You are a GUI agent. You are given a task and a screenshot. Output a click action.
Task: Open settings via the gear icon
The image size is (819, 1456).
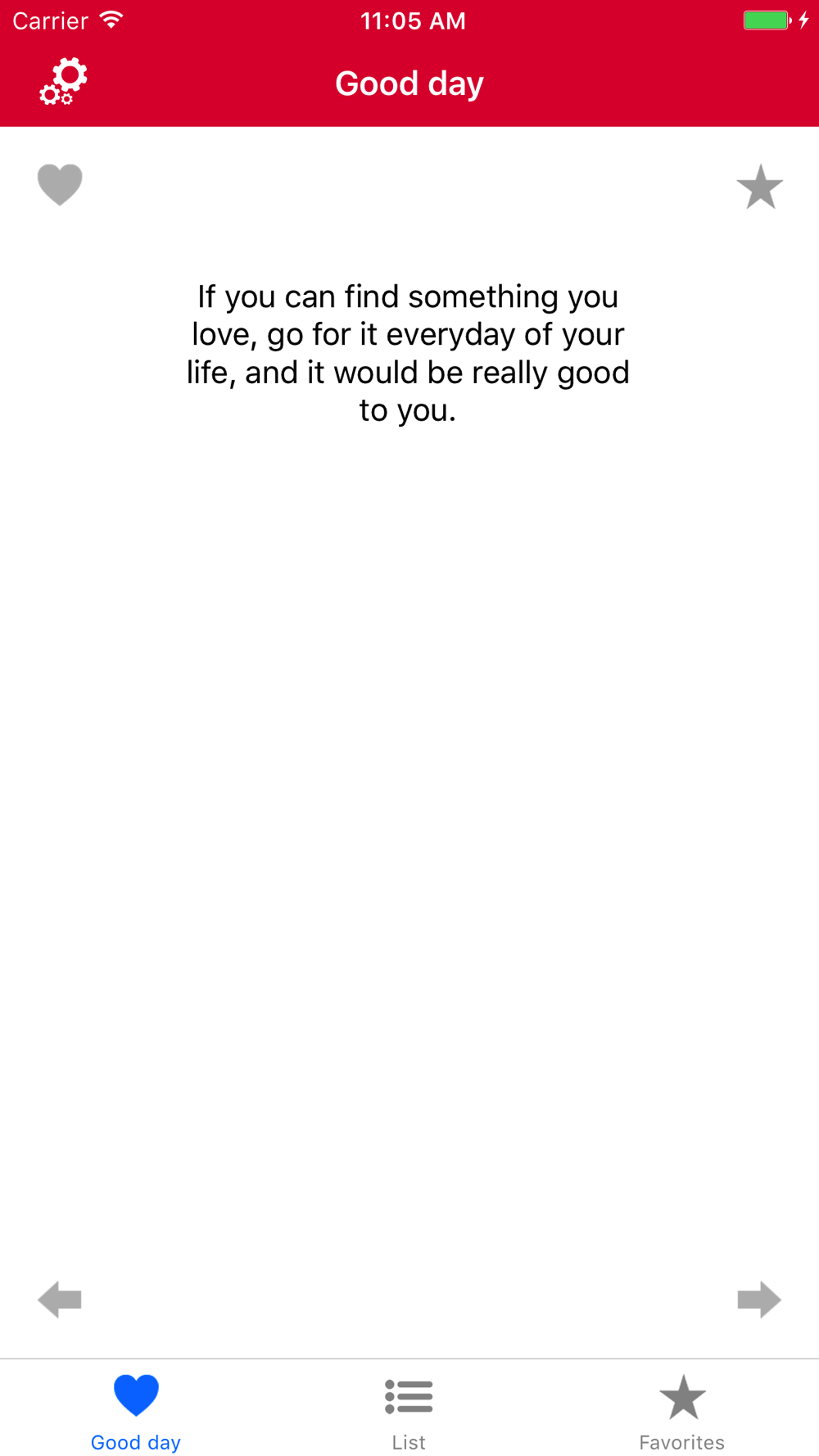tap(63, 82)
